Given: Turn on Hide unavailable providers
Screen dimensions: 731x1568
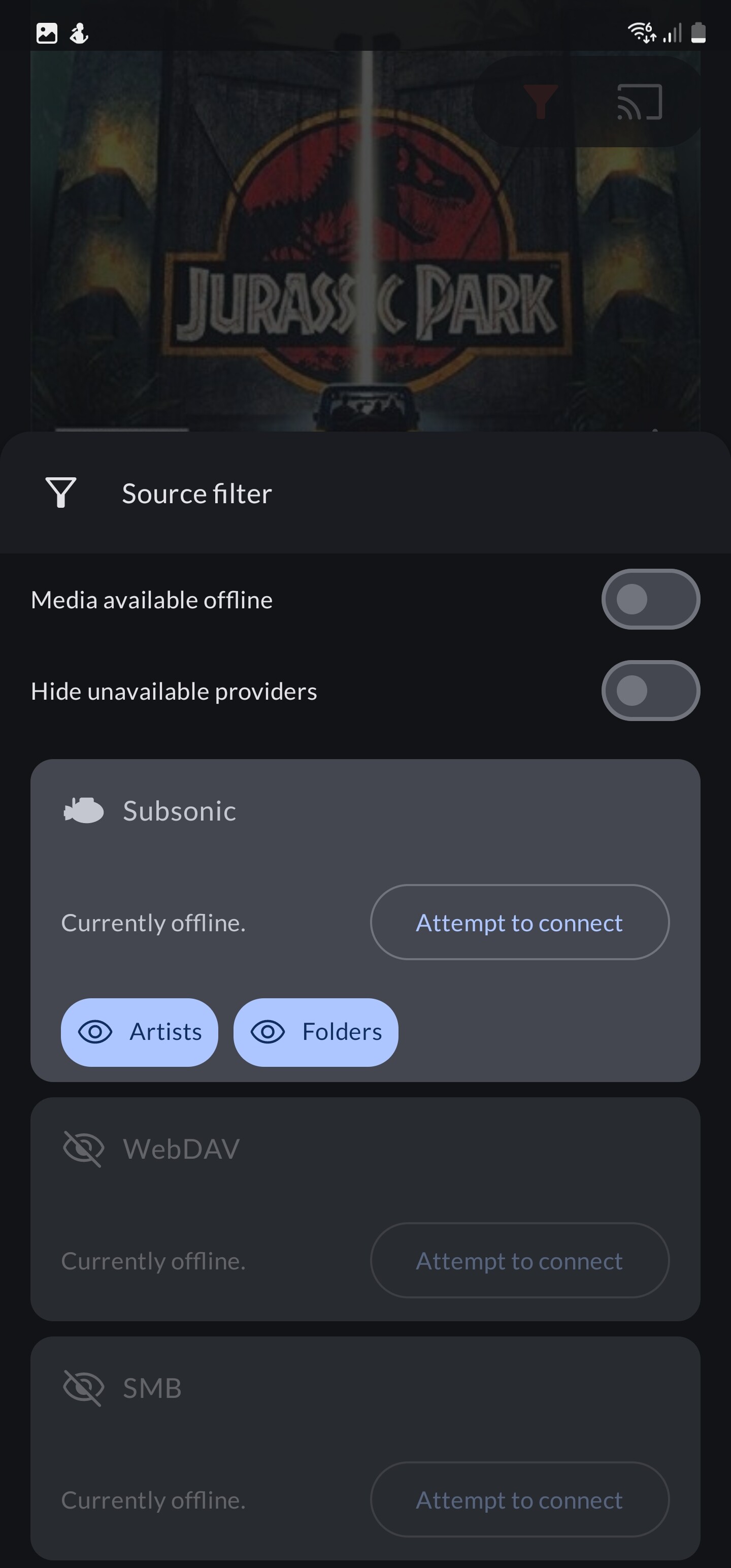Looking at the screenshot, I should click(651, 691).
